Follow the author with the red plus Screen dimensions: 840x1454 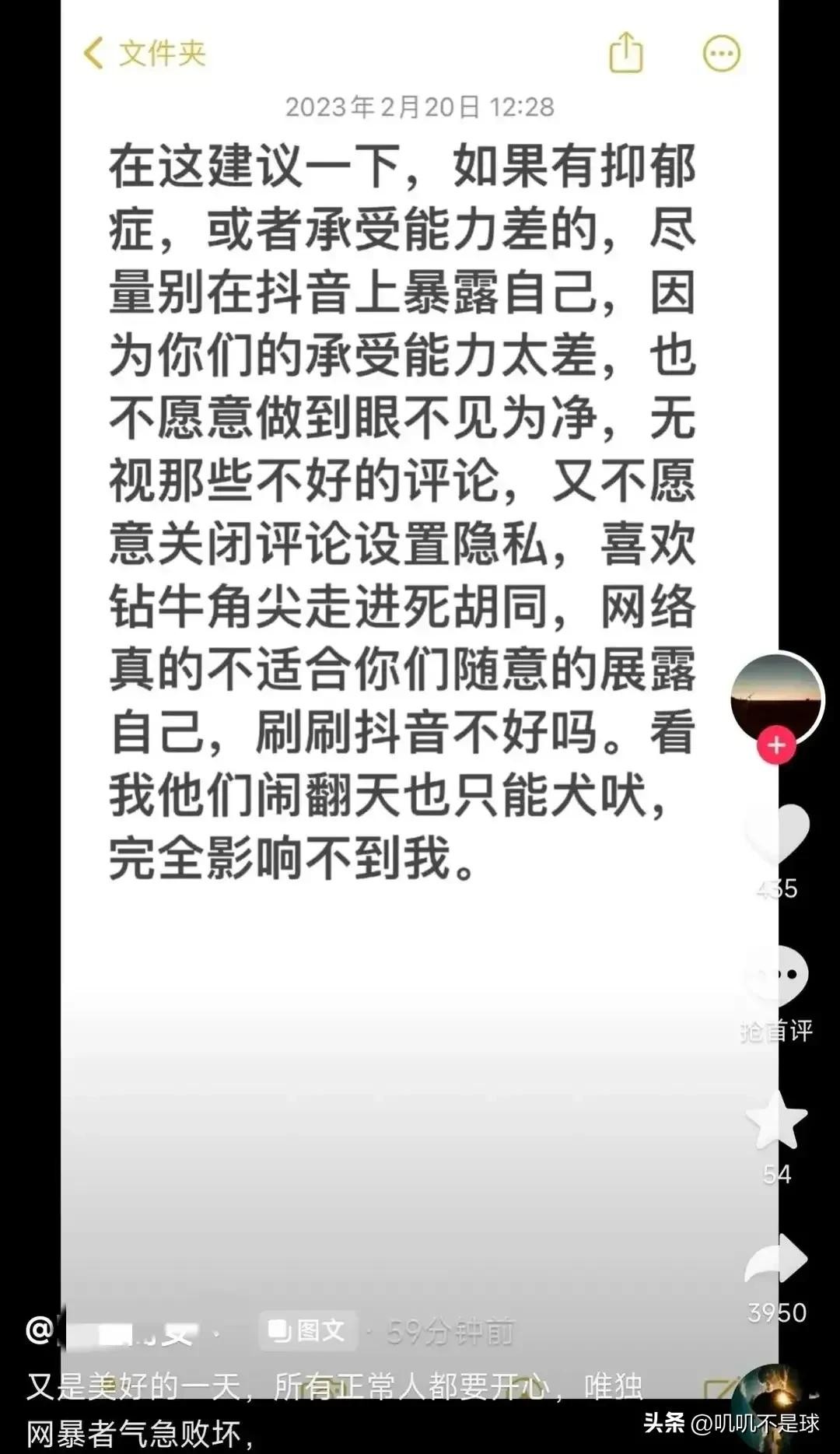tap(776, 745)
